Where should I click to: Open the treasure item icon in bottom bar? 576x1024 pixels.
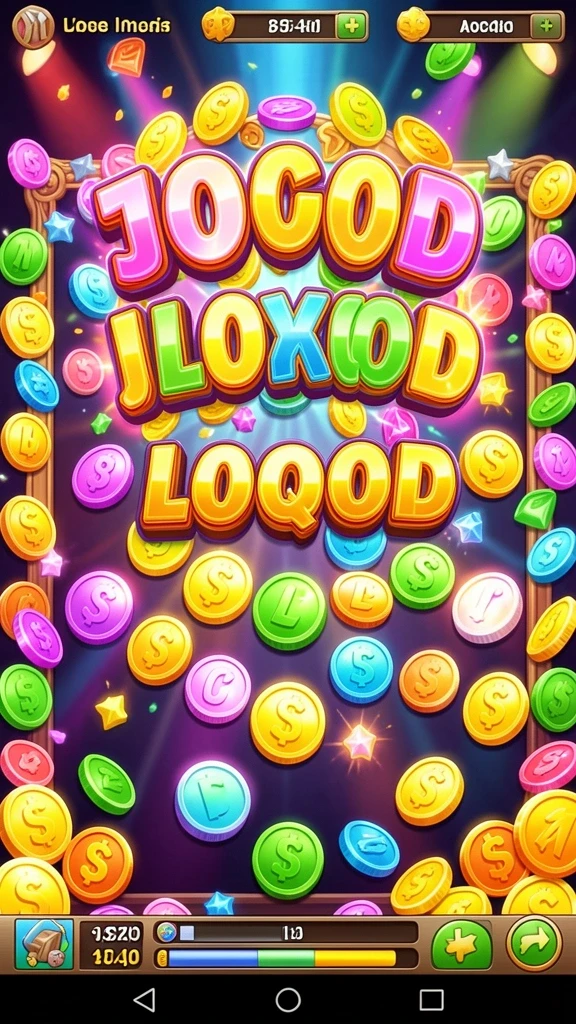pyautogui.click(x=44, y=944)
